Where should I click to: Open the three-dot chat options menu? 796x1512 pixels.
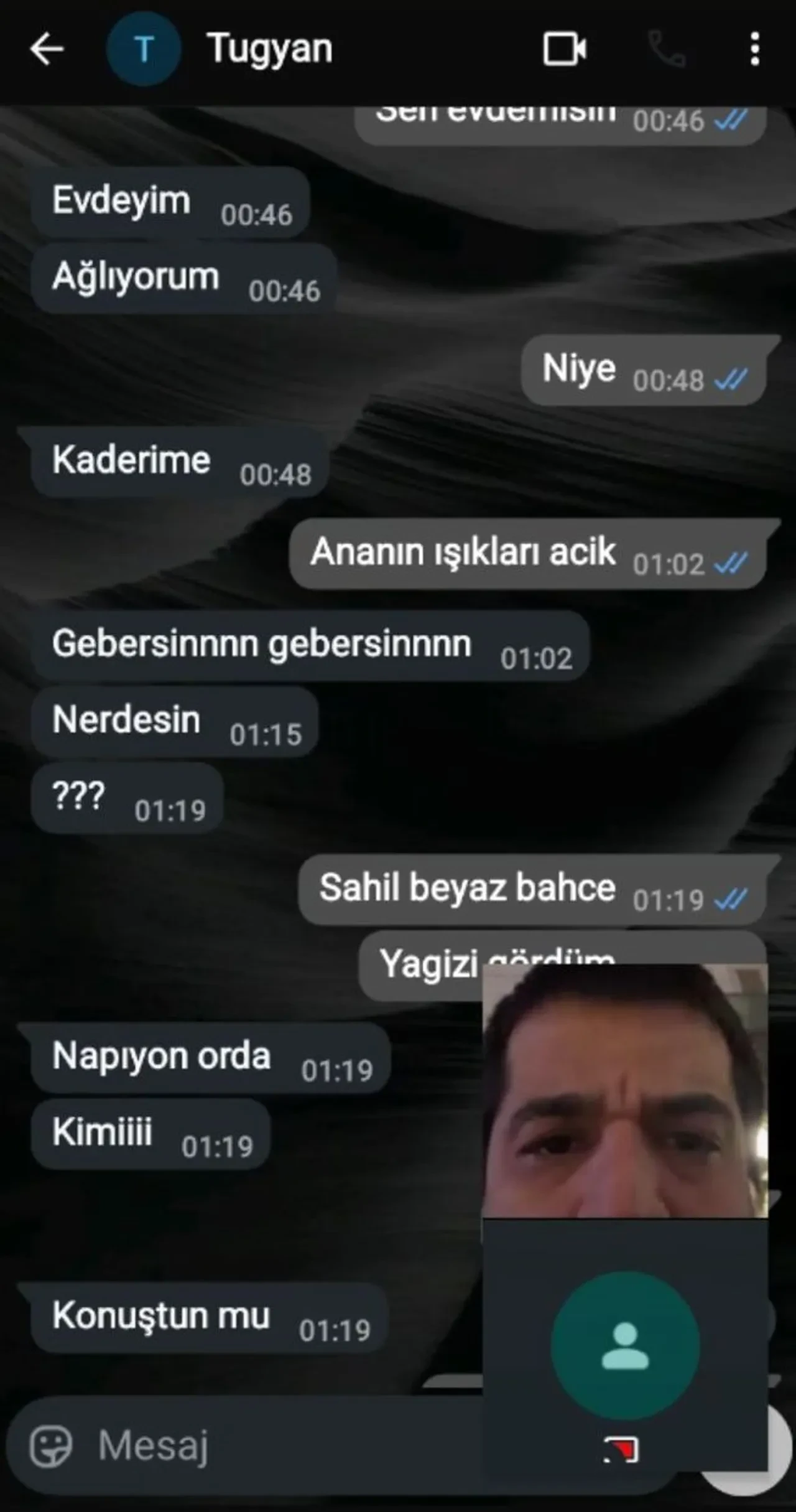(x=756, y=49)
